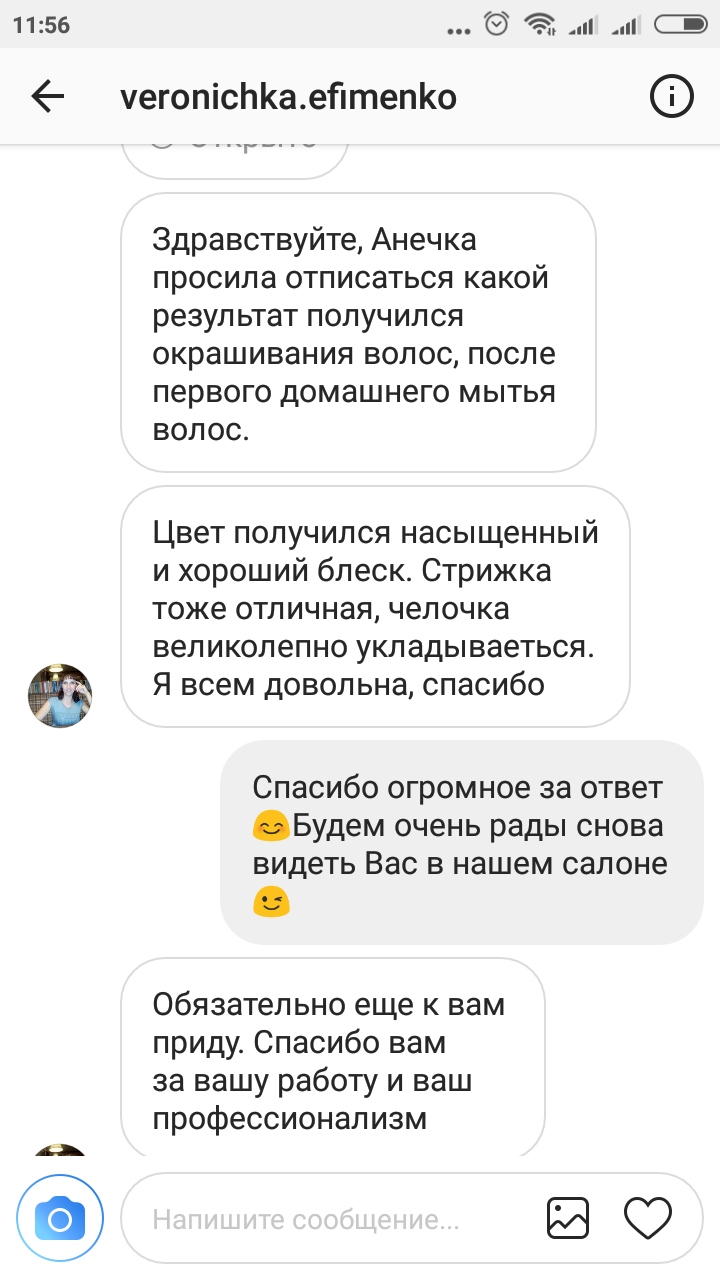Image resolution: width=720 pixels, height=1280 pixels.
Task: Attach a picture from the gallery
Action: point(568,1219)
